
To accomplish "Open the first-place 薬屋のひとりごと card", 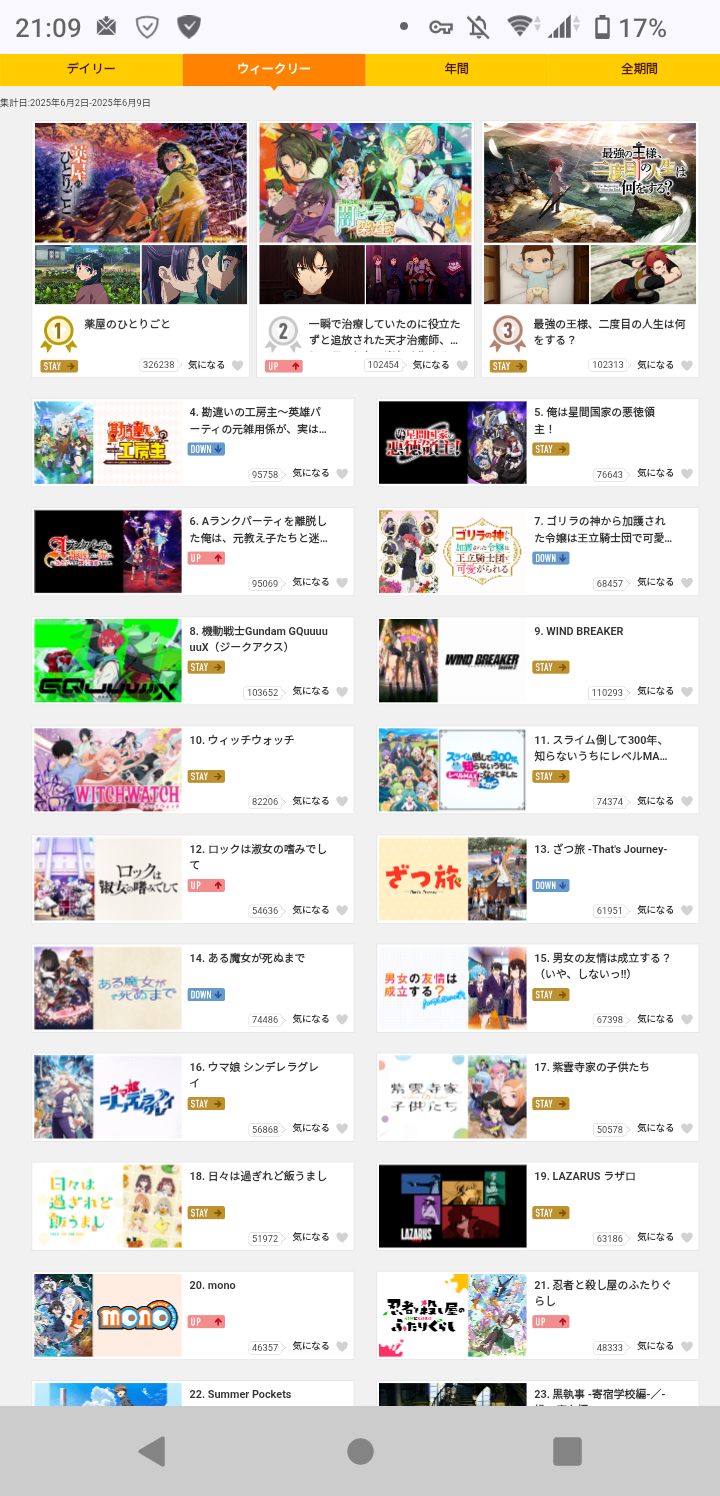I will point(141,249).
